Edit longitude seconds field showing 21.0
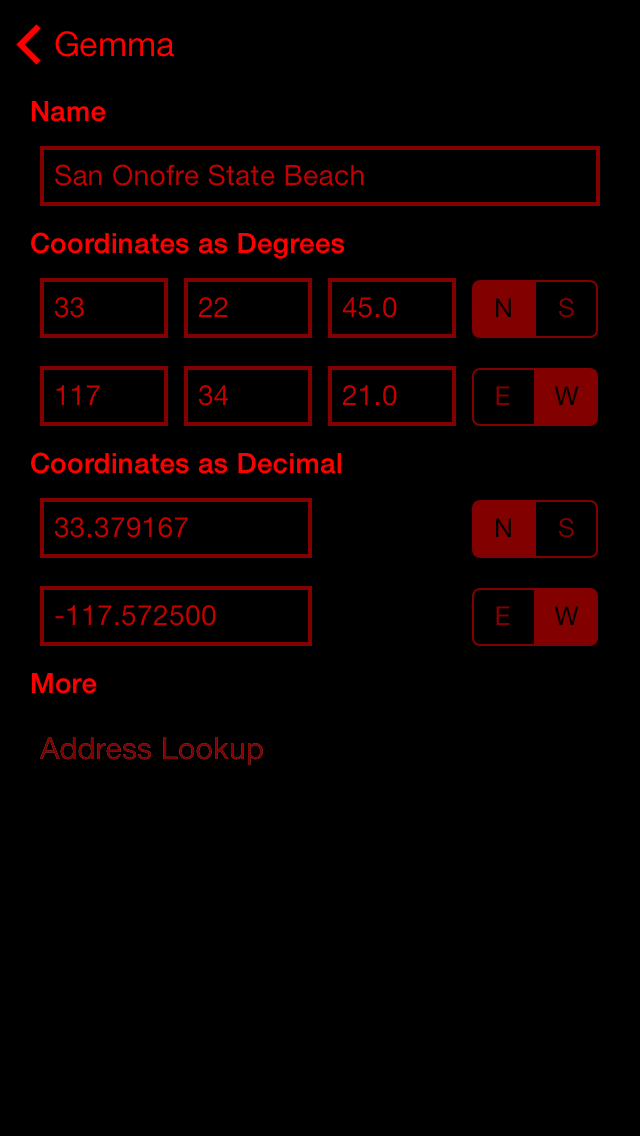This screenshot has width=640, height=1136. [x=392, y=396]
